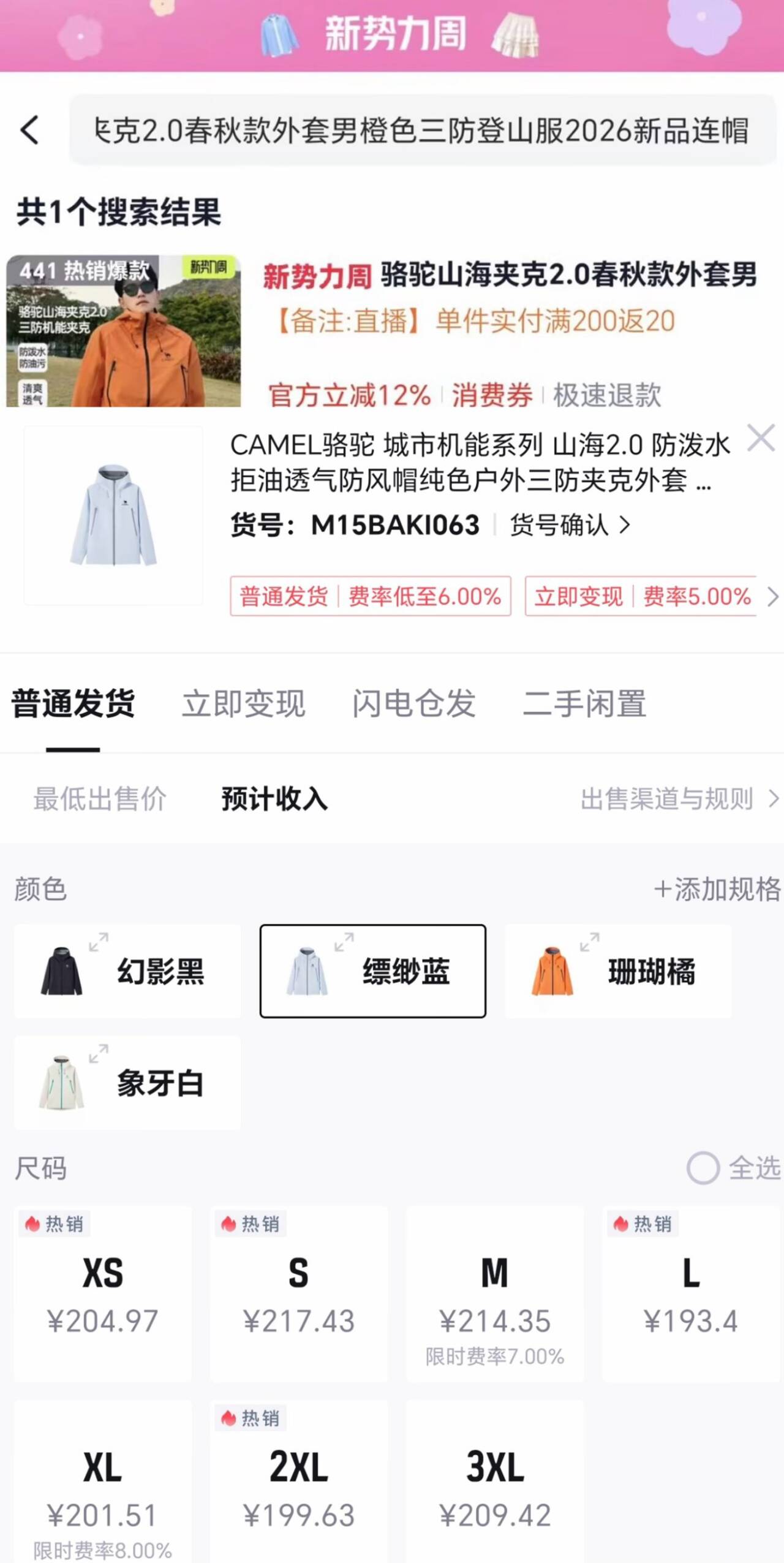Choose size XS at ¥204.97
This screenshot has height=1563, width=784.
(103, 1293)
